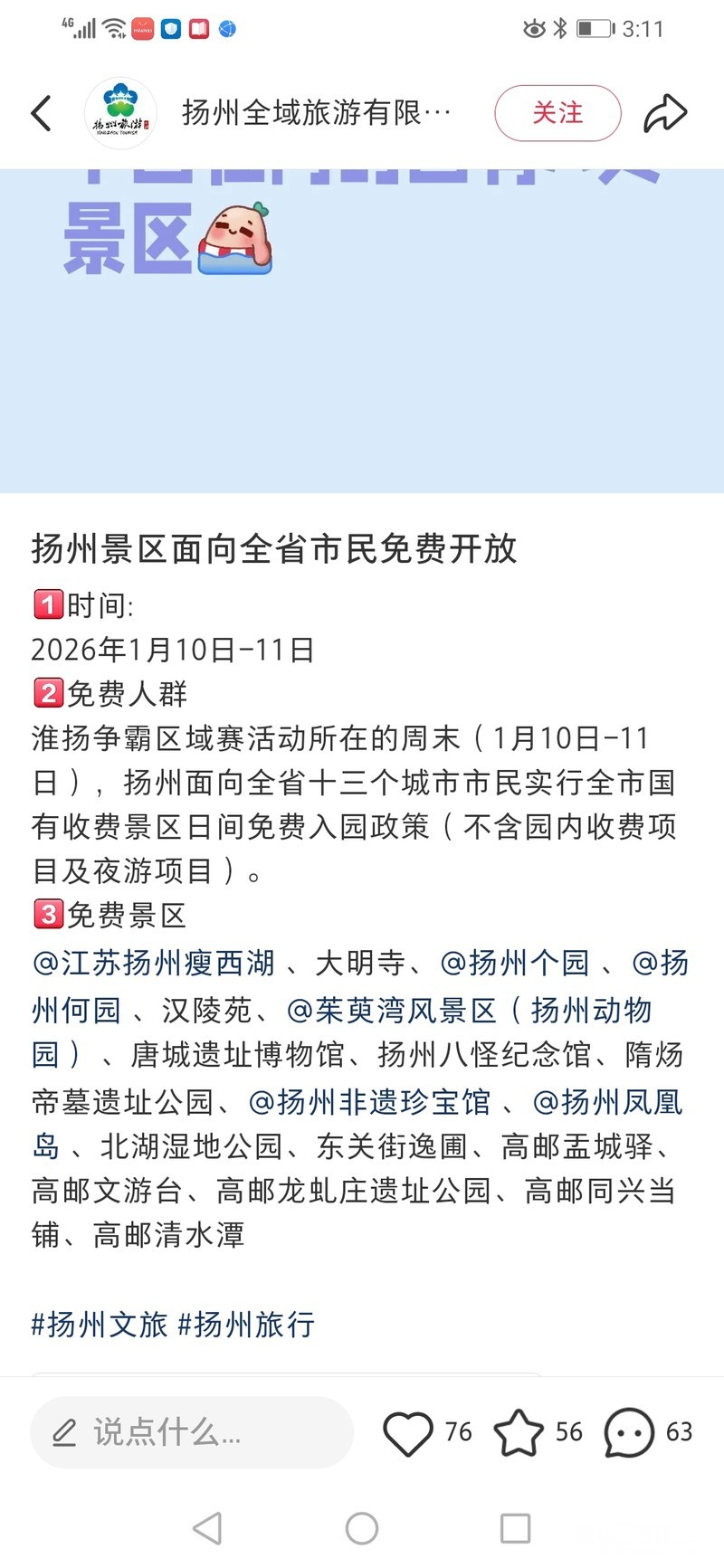This screenshot has height=1568, width=724.
Task: Go back using the top-left arrow
Action: 42,113
